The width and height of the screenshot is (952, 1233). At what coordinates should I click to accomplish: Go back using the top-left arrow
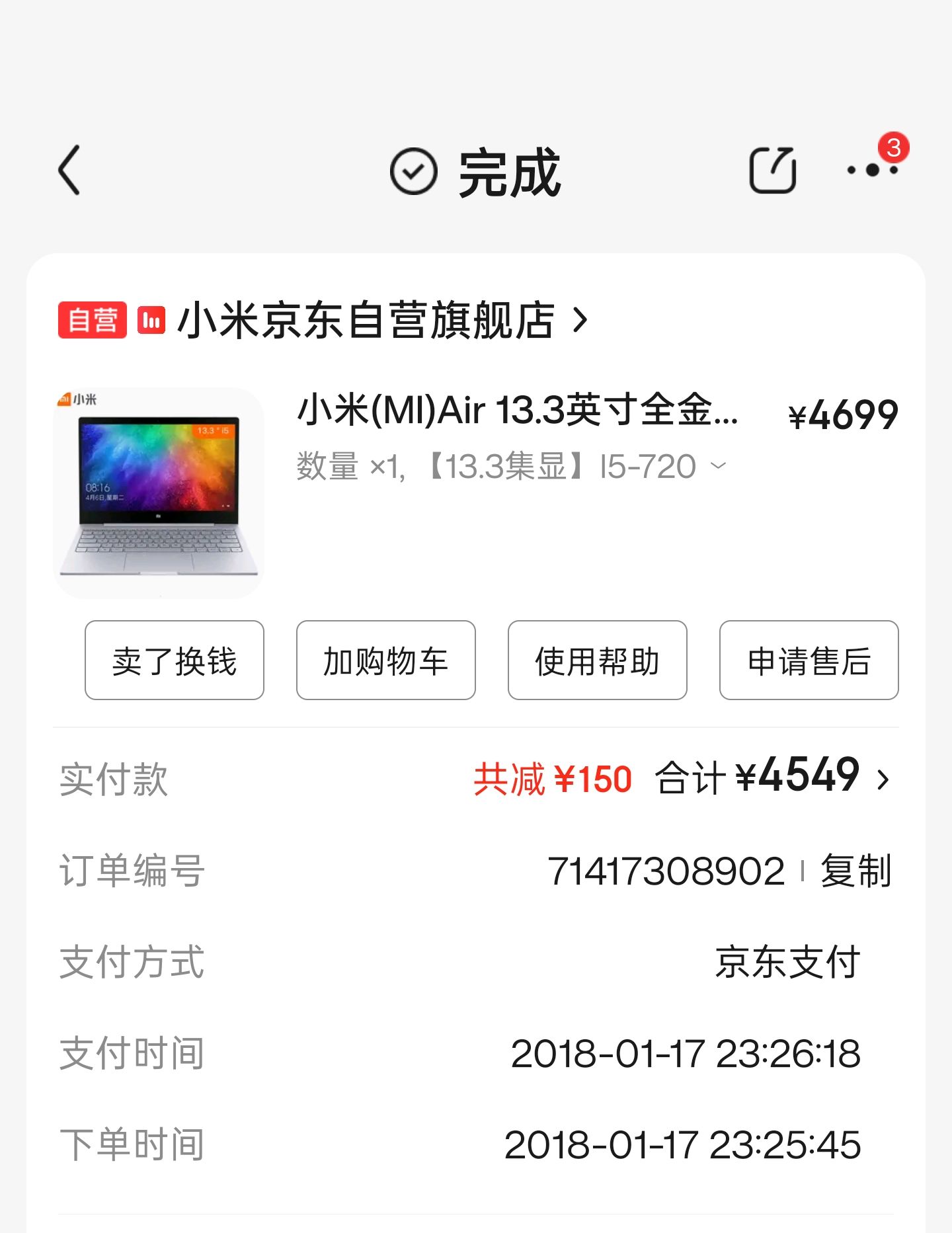point(69,171)
